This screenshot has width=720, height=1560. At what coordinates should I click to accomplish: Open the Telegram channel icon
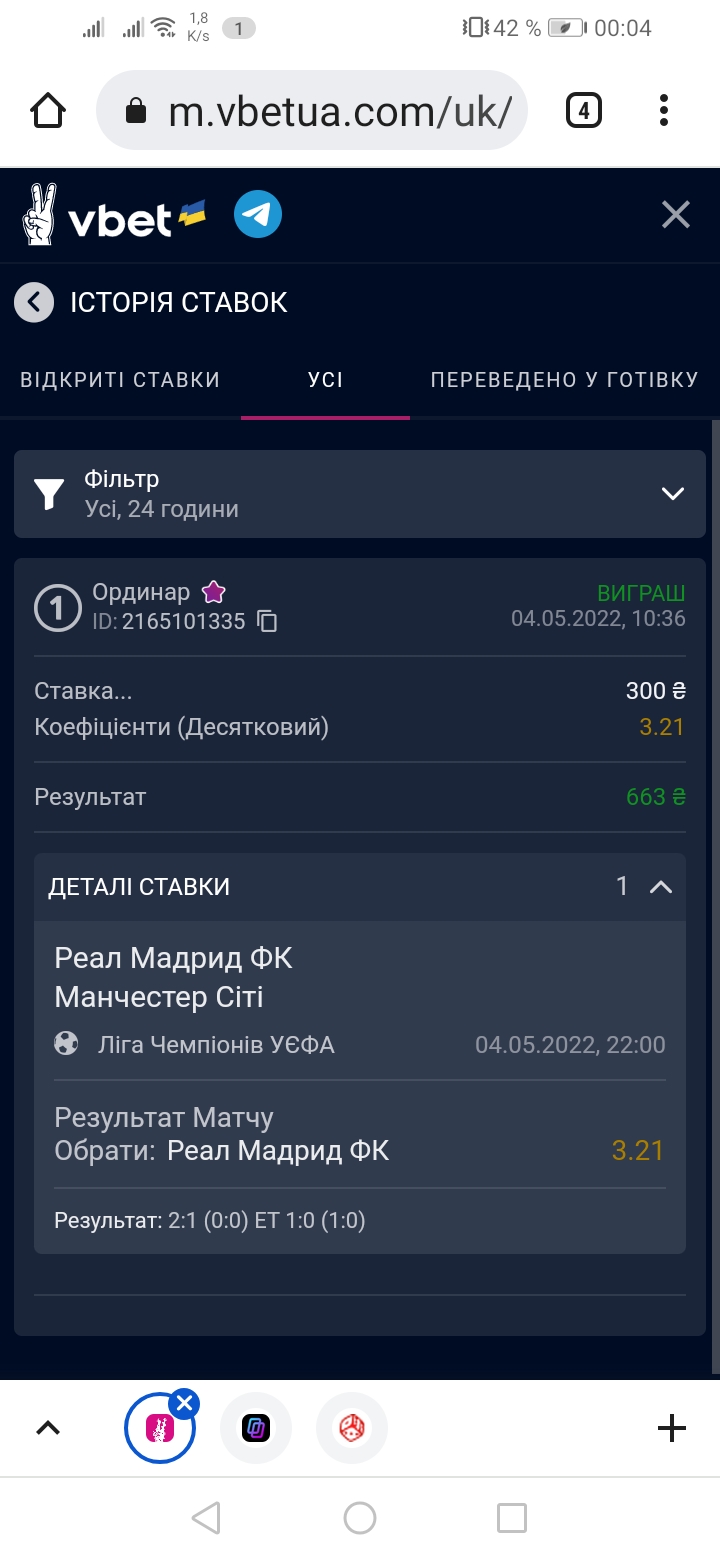[258, 215]
